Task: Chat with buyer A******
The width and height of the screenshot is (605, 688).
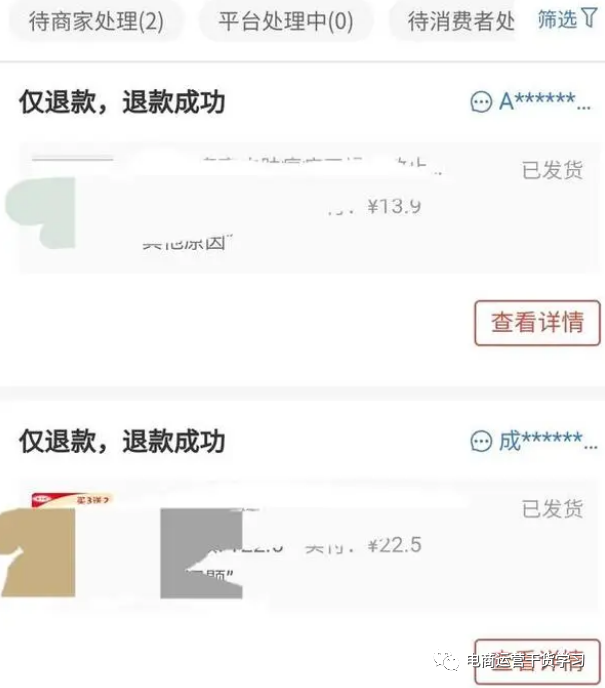Action: [x=524, y=102]
